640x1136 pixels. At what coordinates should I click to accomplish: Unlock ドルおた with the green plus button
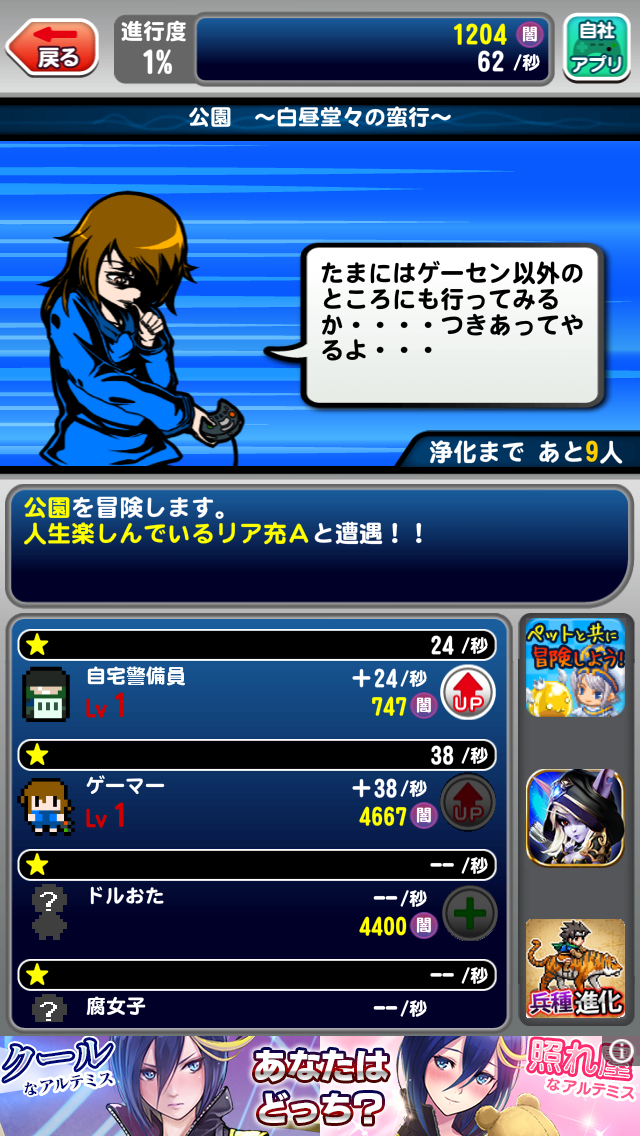pyautogui.click(x=468, y=912)
